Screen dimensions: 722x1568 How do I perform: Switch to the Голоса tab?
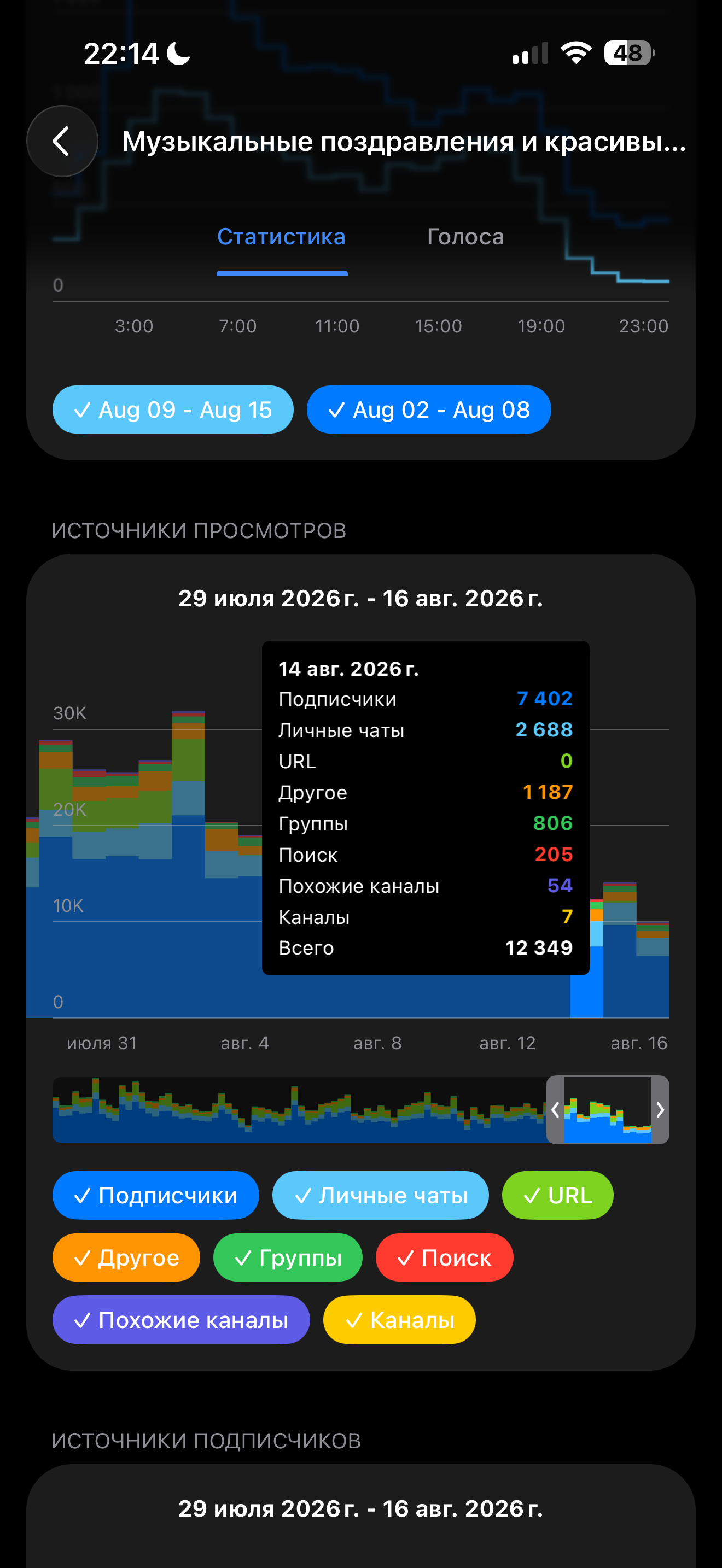click(x=465, y=237)
